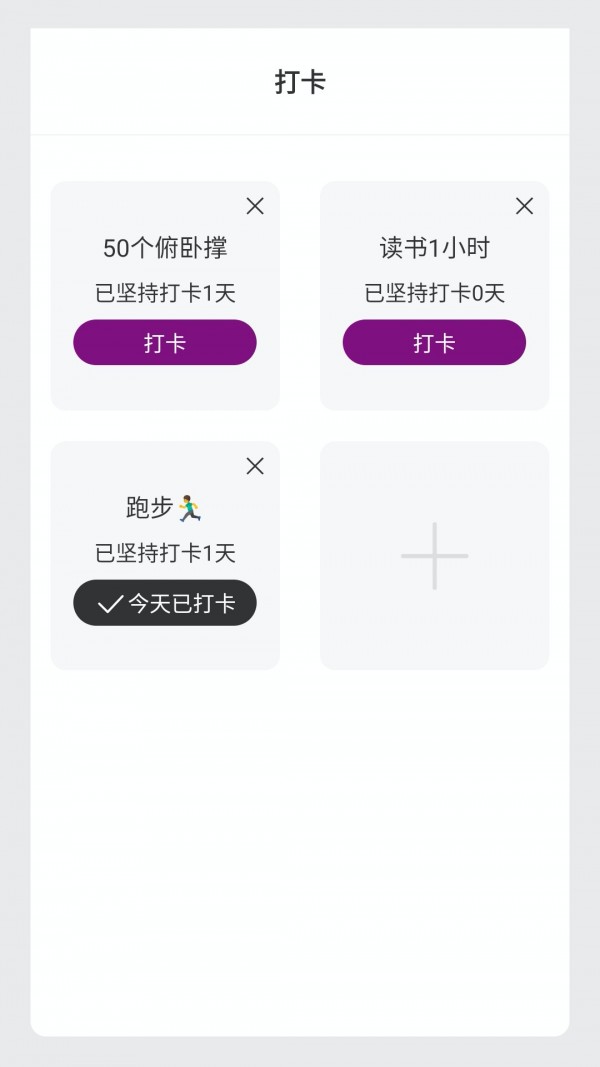Close the 跑步 habit card
This screenshot has height=1067, width=600.
coord(255,466)
